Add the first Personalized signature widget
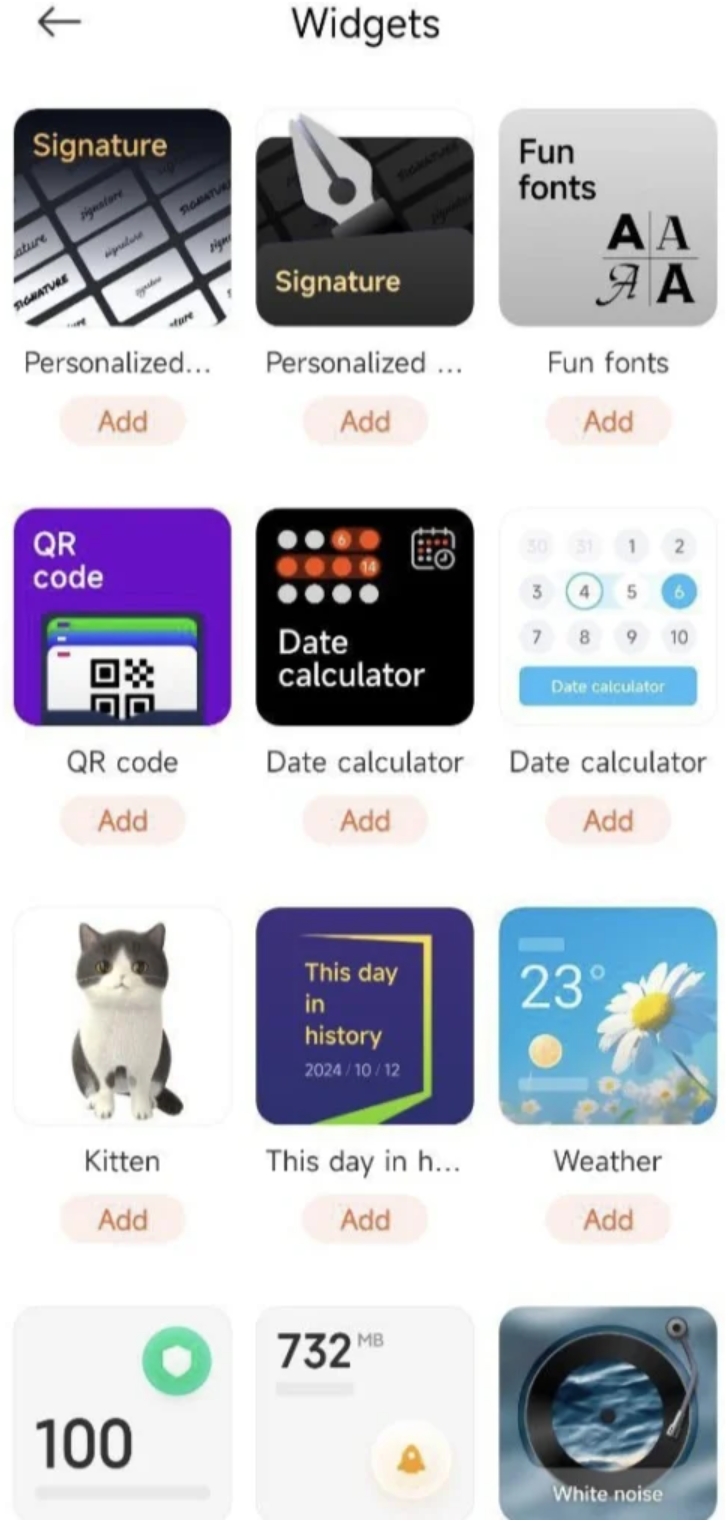The height and width of the screenshot is (1530, 728). [x=122, y=421]
